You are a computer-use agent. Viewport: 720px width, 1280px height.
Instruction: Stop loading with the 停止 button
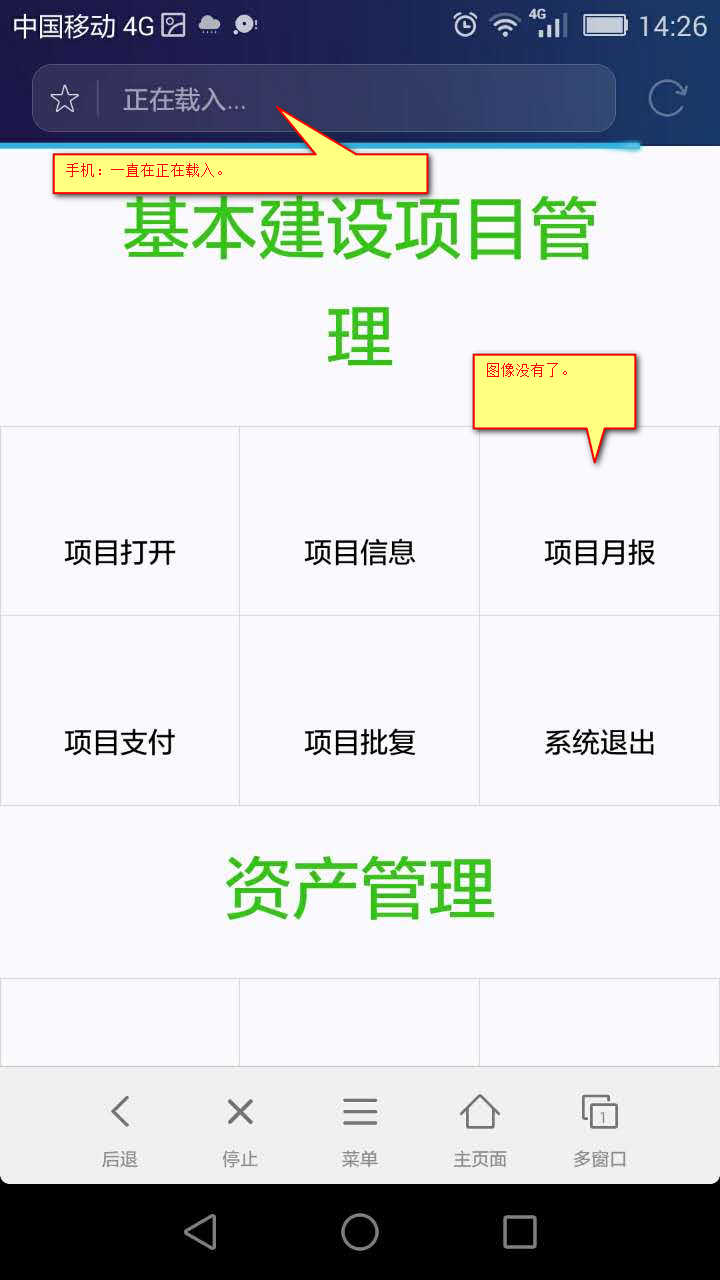click(x=240, y=1130)
